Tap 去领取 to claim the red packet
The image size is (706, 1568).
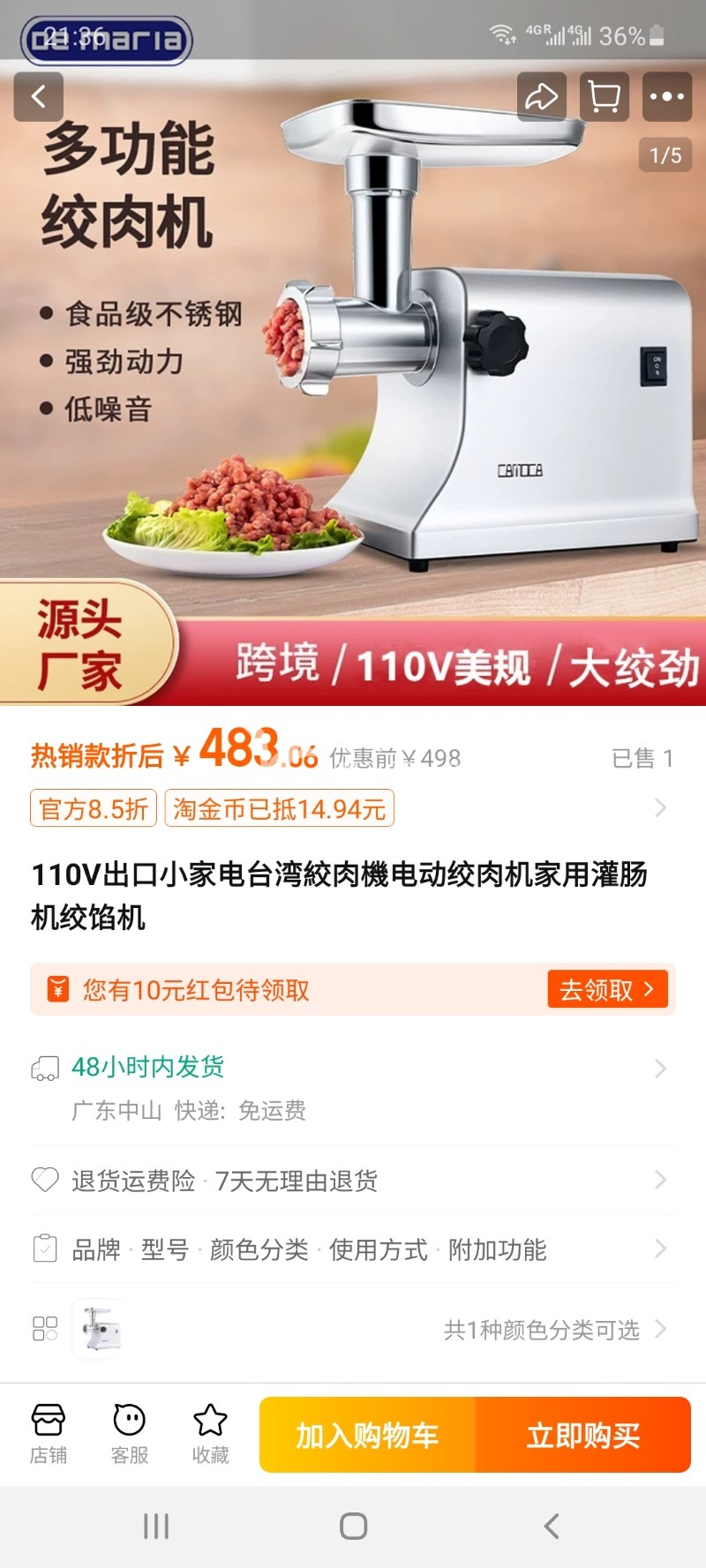607,990
